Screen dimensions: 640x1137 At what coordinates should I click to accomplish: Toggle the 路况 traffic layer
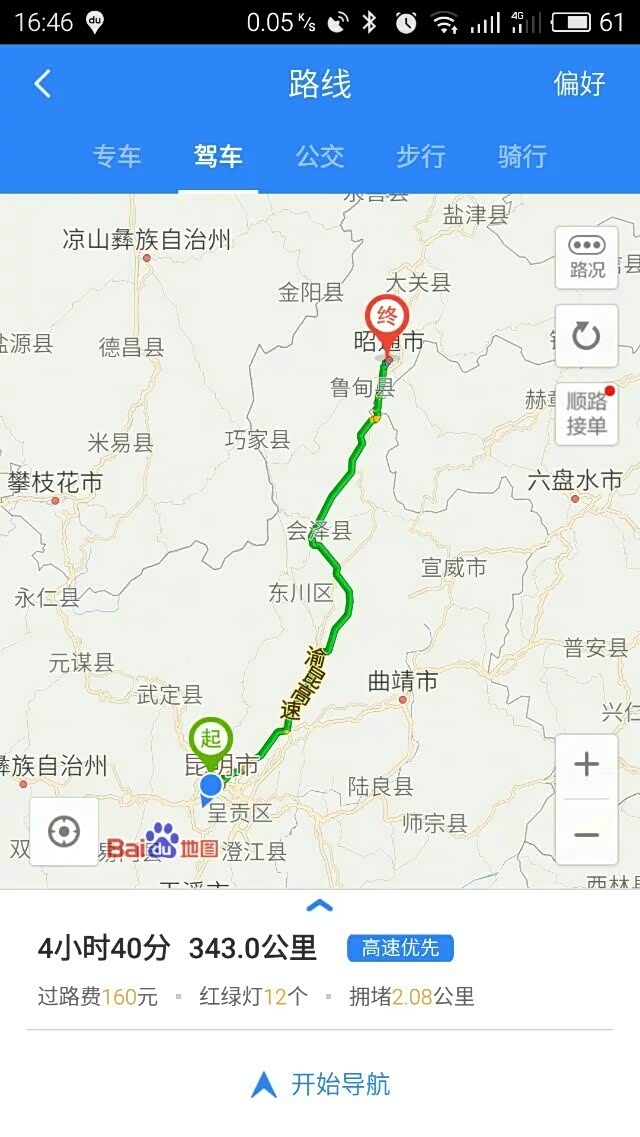coord(587,257)
